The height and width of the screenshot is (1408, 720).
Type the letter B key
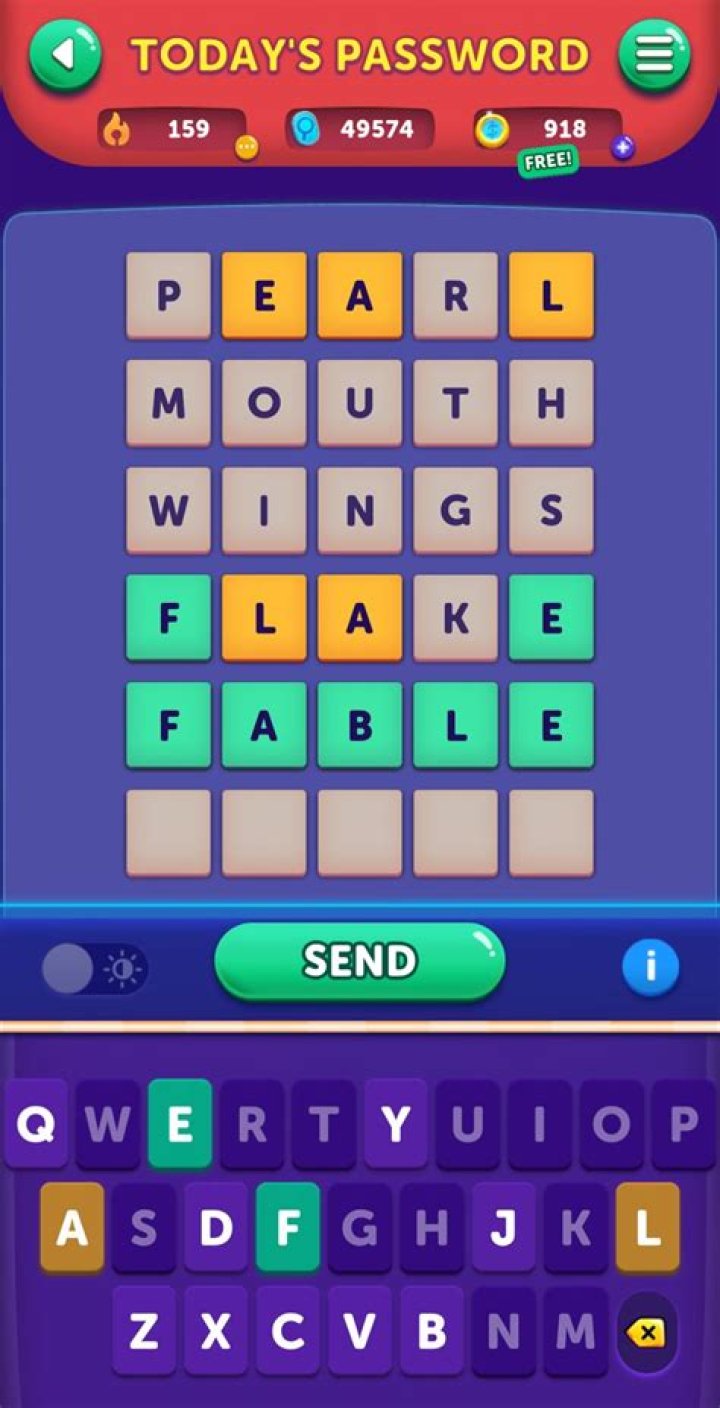pos(432,1331)
